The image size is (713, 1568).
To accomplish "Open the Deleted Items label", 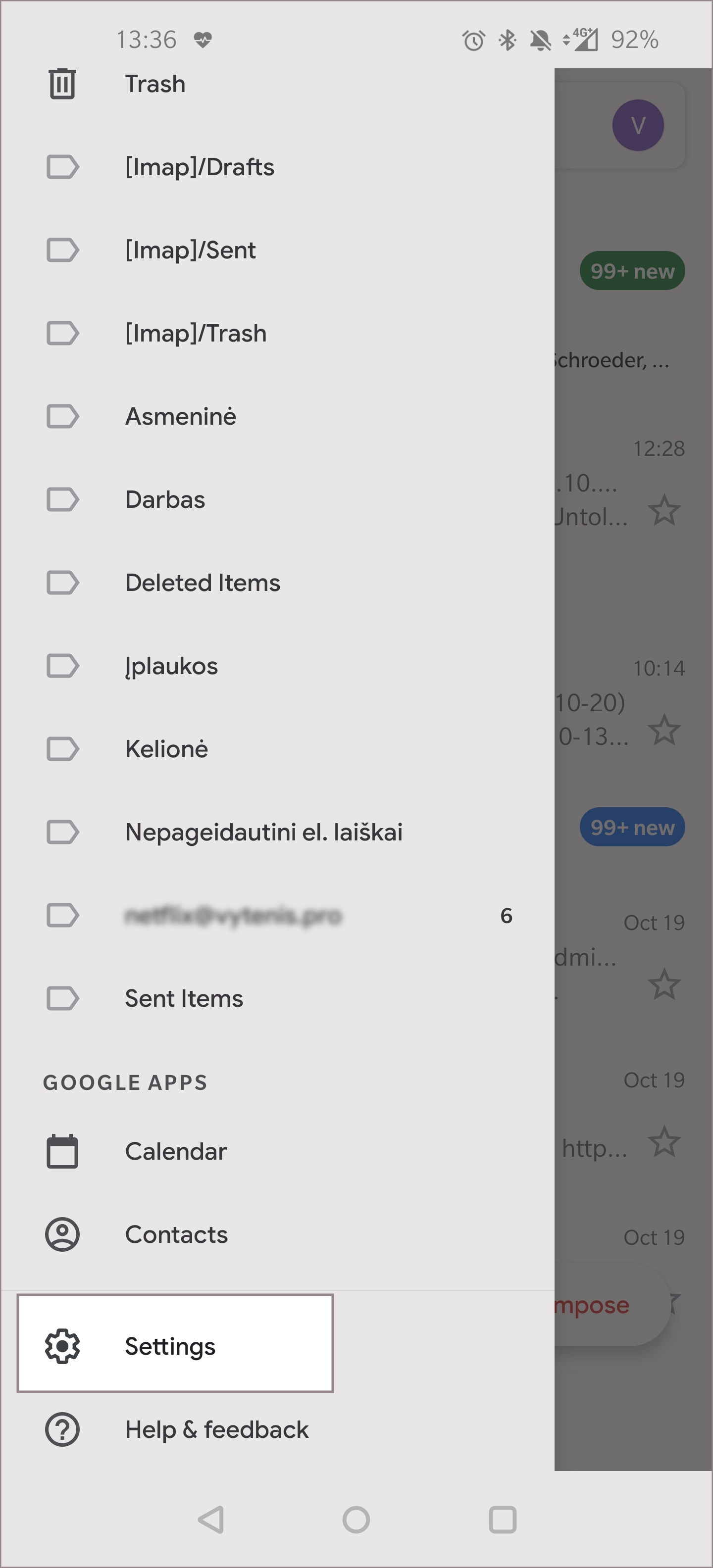I will 202,583.
